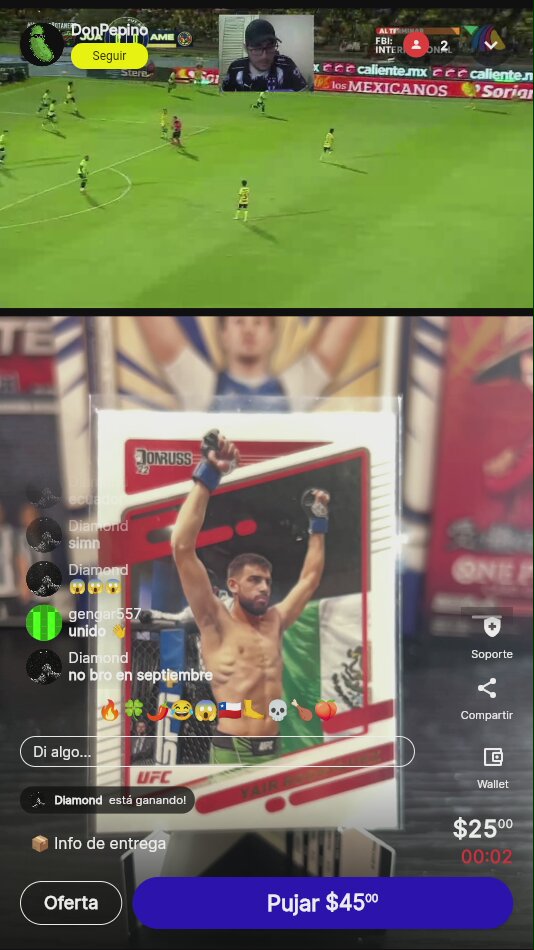Open Info de entrega details
The width and height of the screenshot is (534, 950).
click(x=98, y=843)
